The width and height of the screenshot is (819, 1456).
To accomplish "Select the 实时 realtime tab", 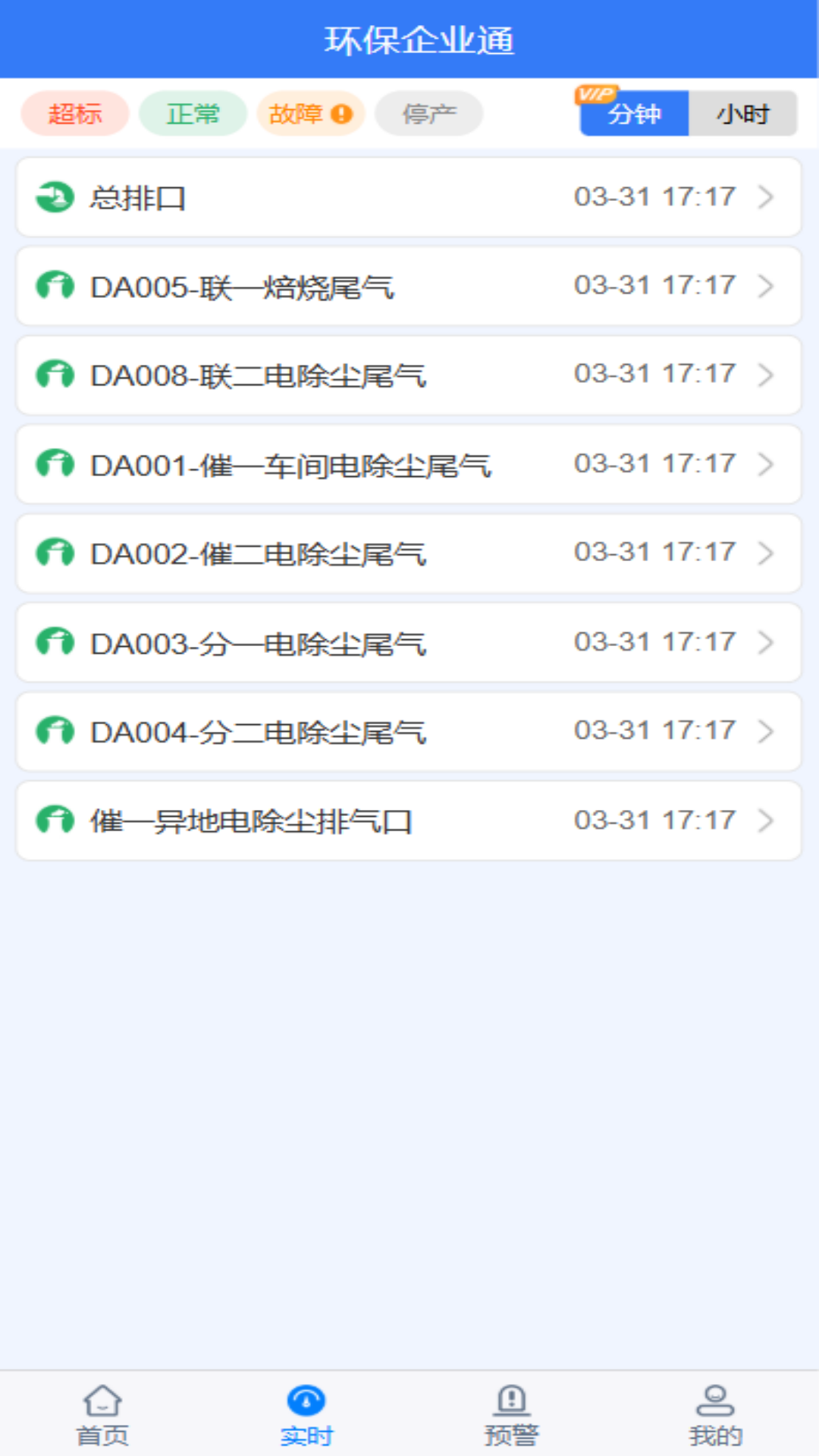I will click(x=306, y=1415).
